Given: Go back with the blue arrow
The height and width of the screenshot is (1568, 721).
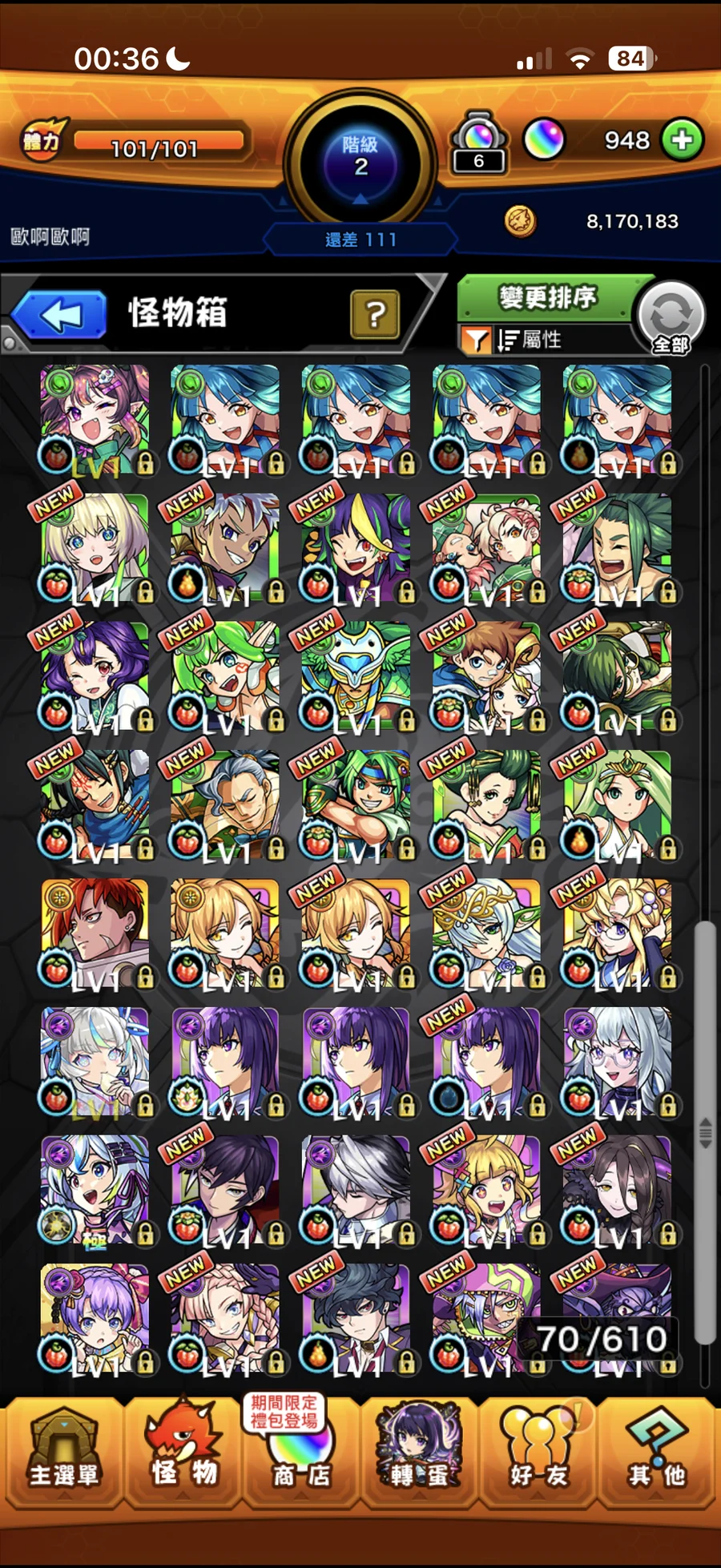Looking at the screenshot, I should (60, 315).
